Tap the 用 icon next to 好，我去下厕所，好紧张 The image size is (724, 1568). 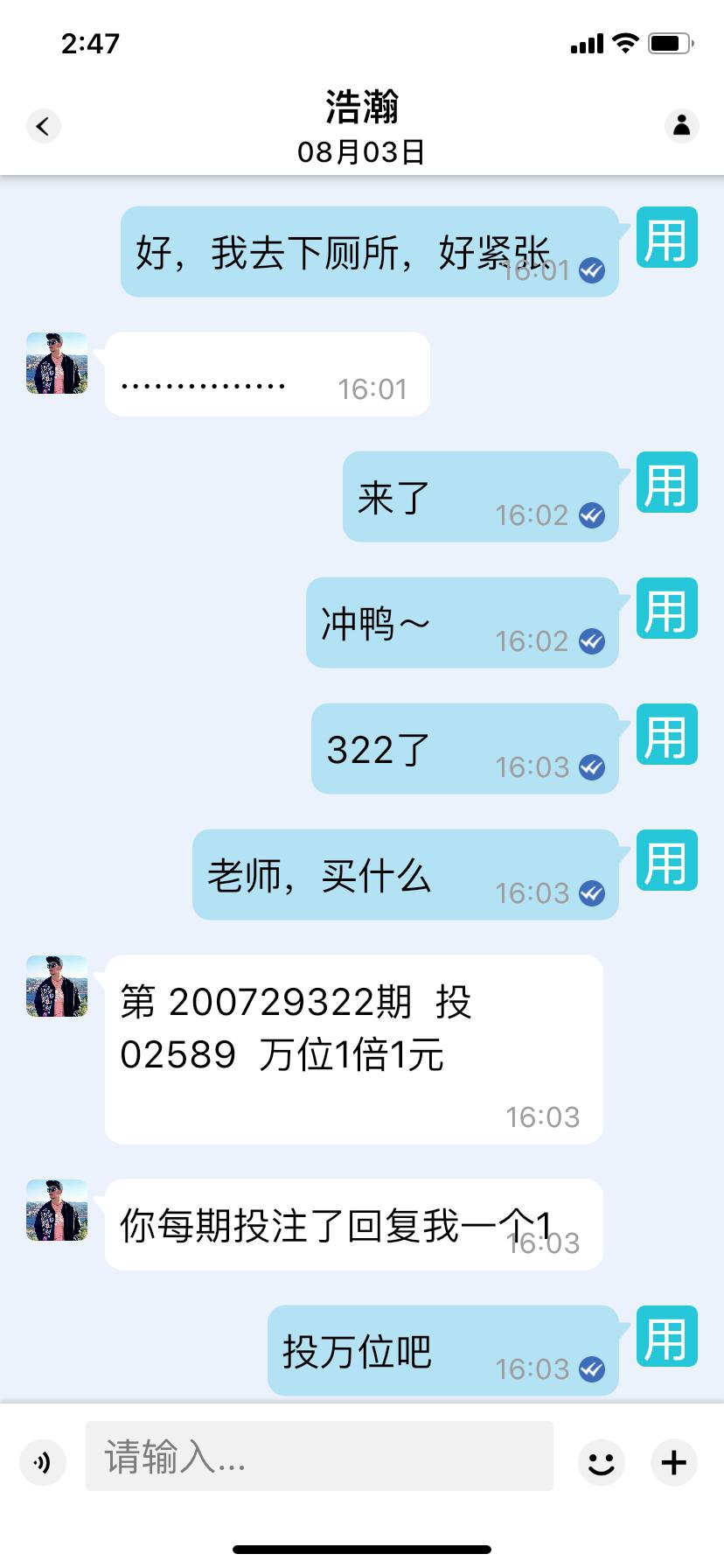pos(666,238)
